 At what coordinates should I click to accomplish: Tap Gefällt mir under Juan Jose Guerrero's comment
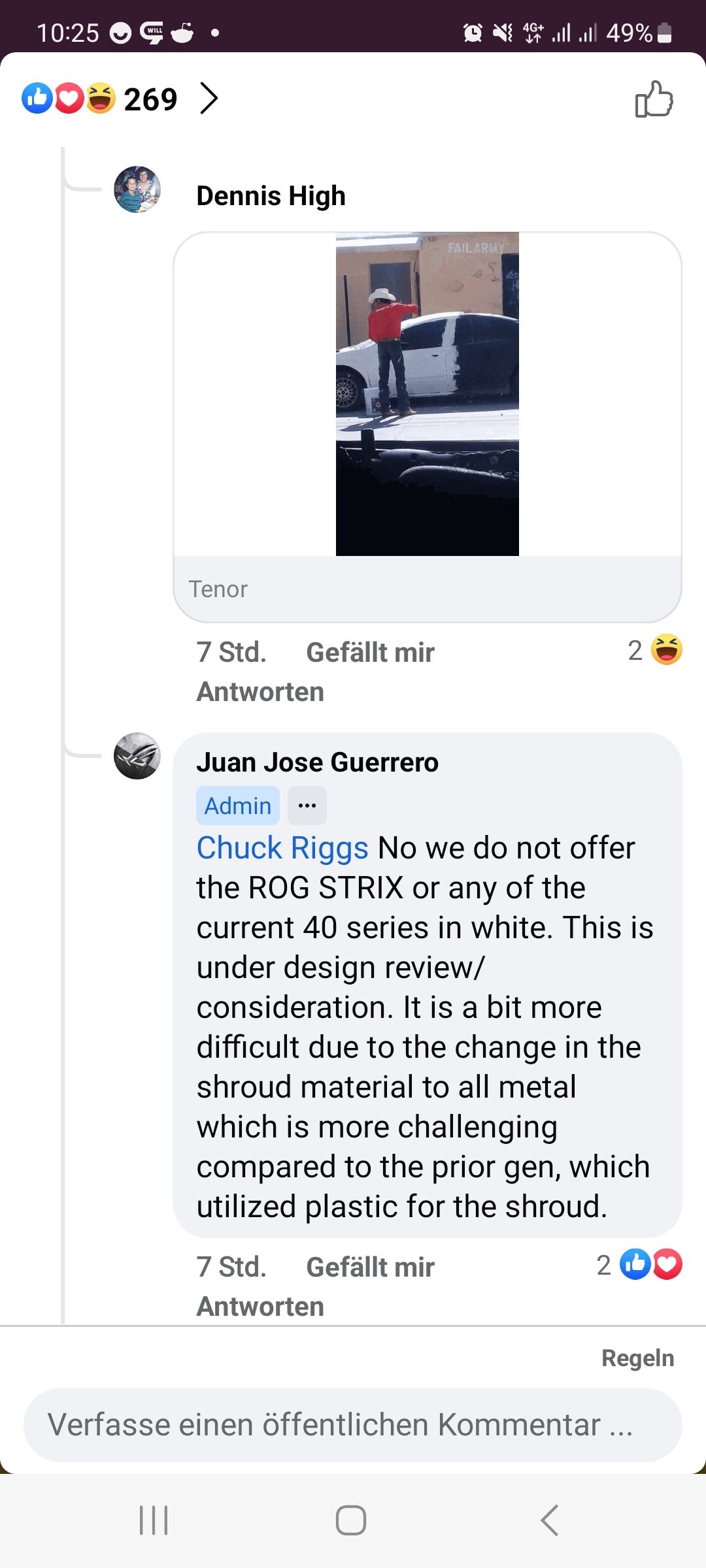370,1267
